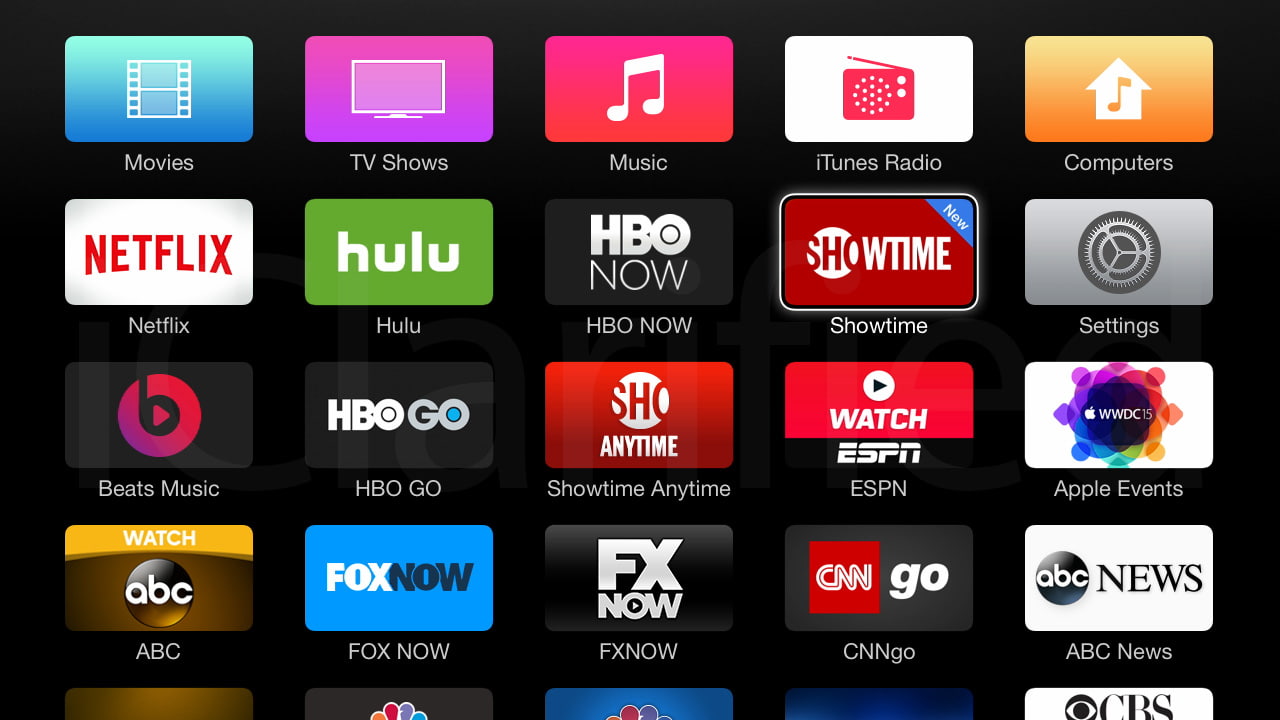
Task: Launch TV Shows
Action: click(399, 89)
